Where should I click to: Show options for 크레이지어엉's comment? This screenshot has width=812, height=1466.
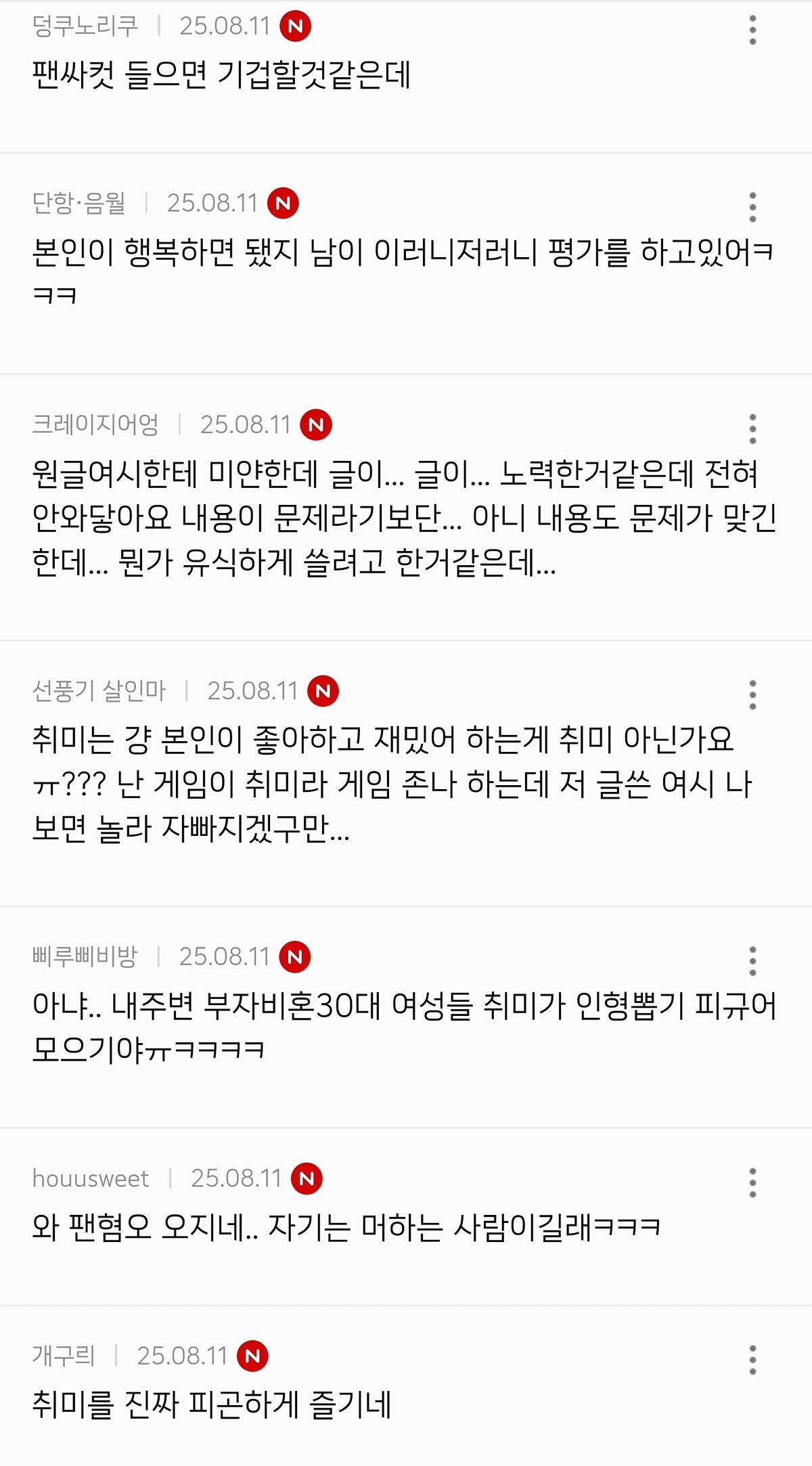pos(752,429)
